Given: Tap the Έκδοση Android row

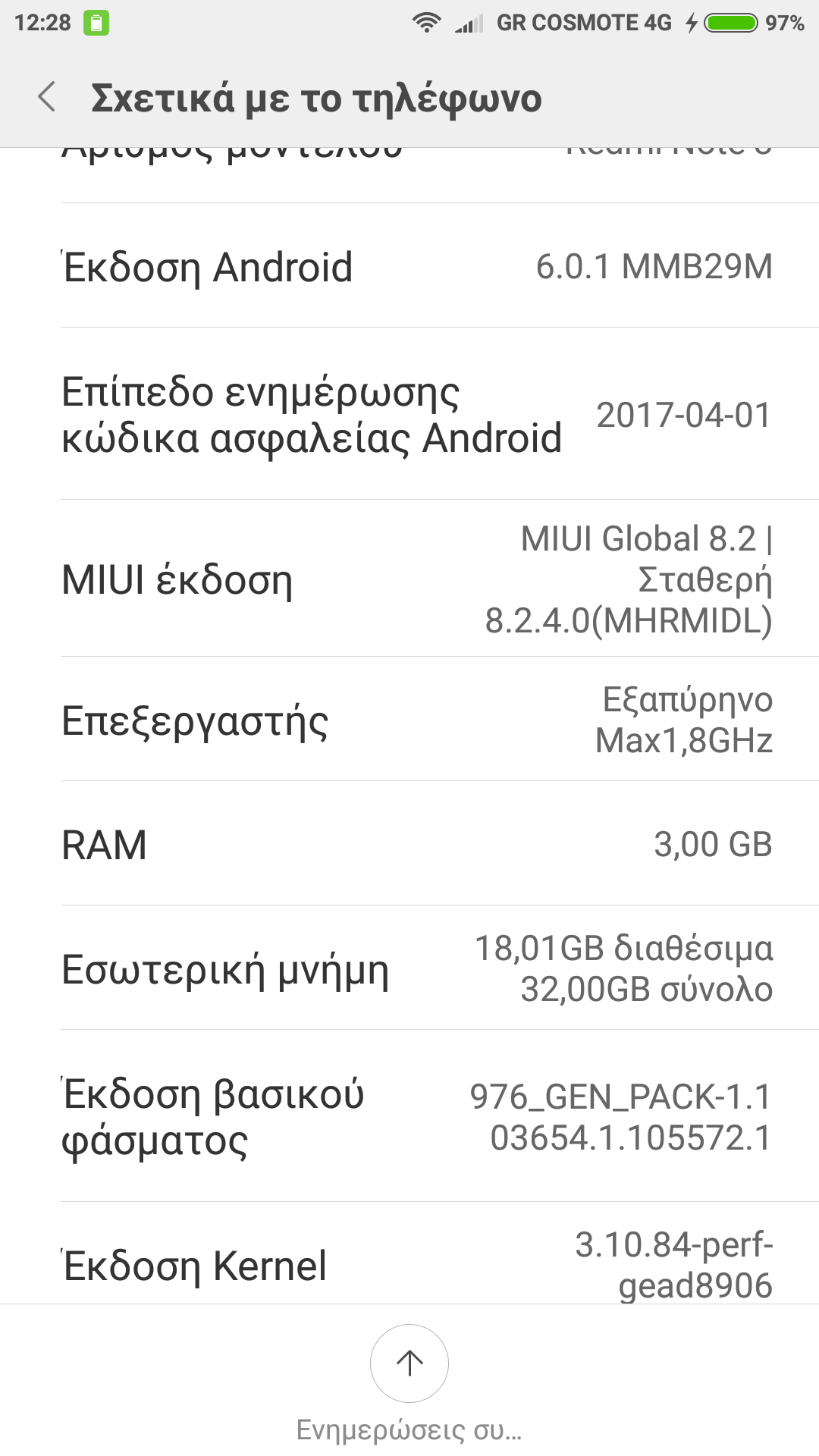Looking at the screenshot, I should (x=409, y=266).
